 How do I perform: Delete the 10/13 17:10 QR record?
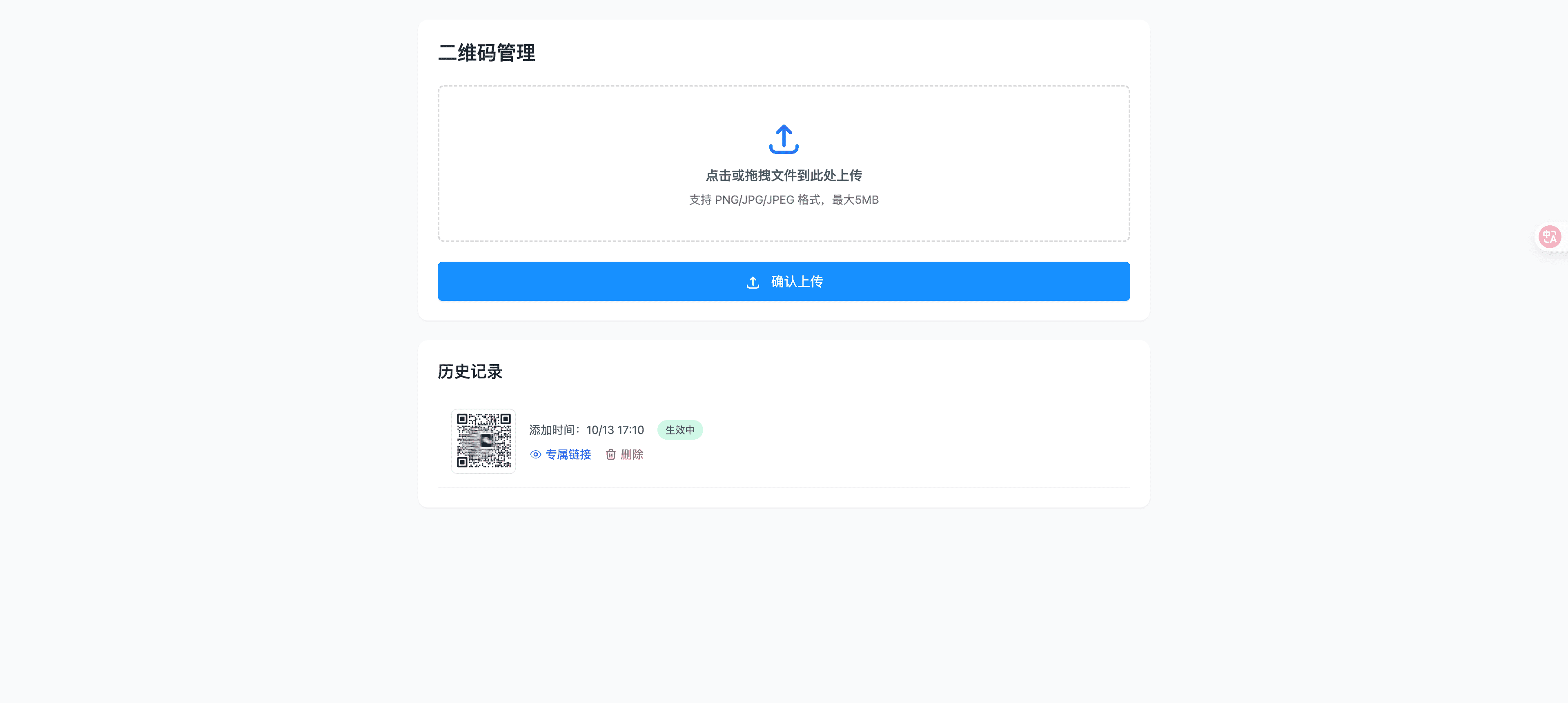[x=624, y=455]
